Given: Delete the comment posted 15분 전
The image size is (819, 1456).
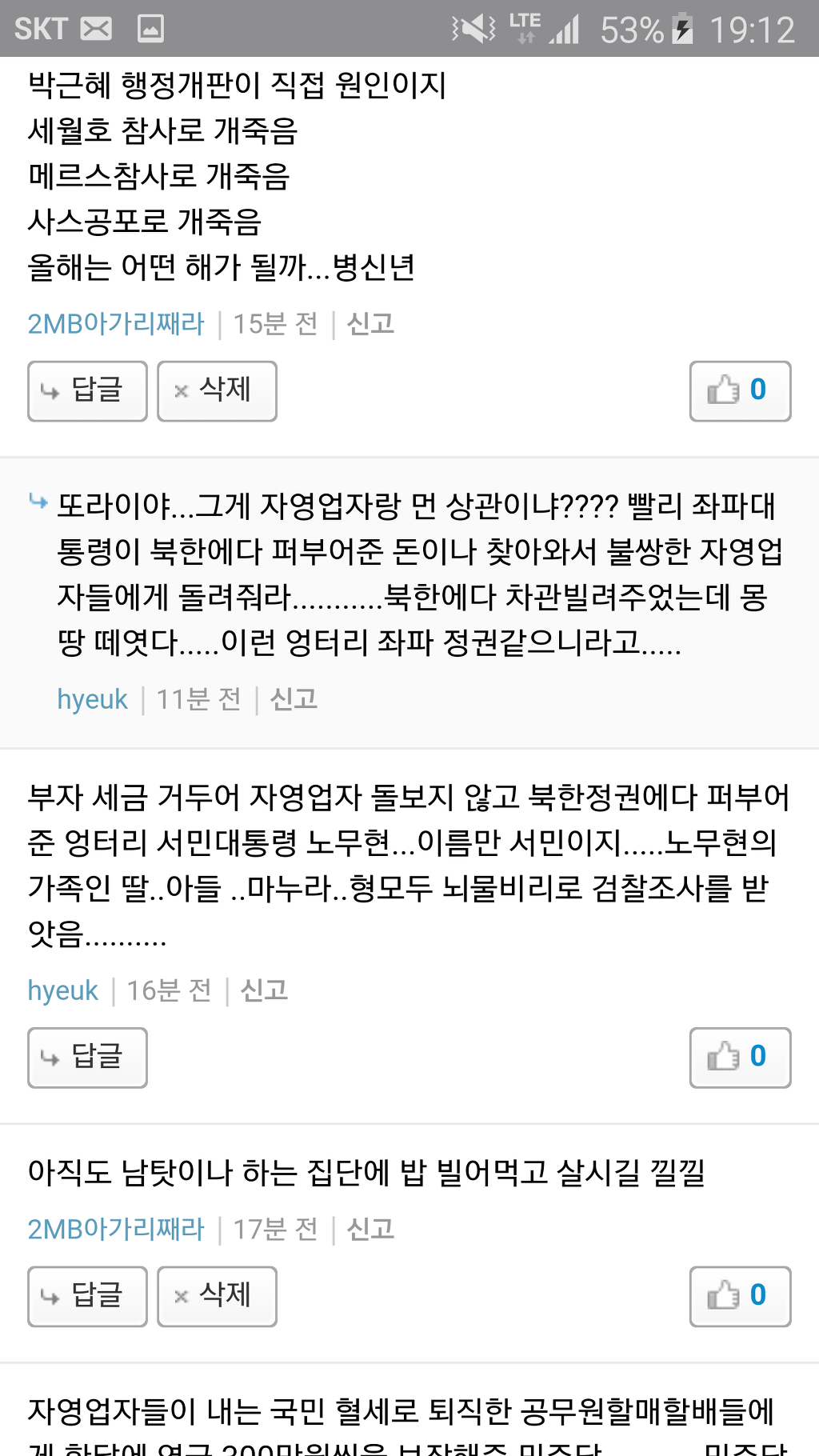Looking at the screenshot, I should point(217,391).
